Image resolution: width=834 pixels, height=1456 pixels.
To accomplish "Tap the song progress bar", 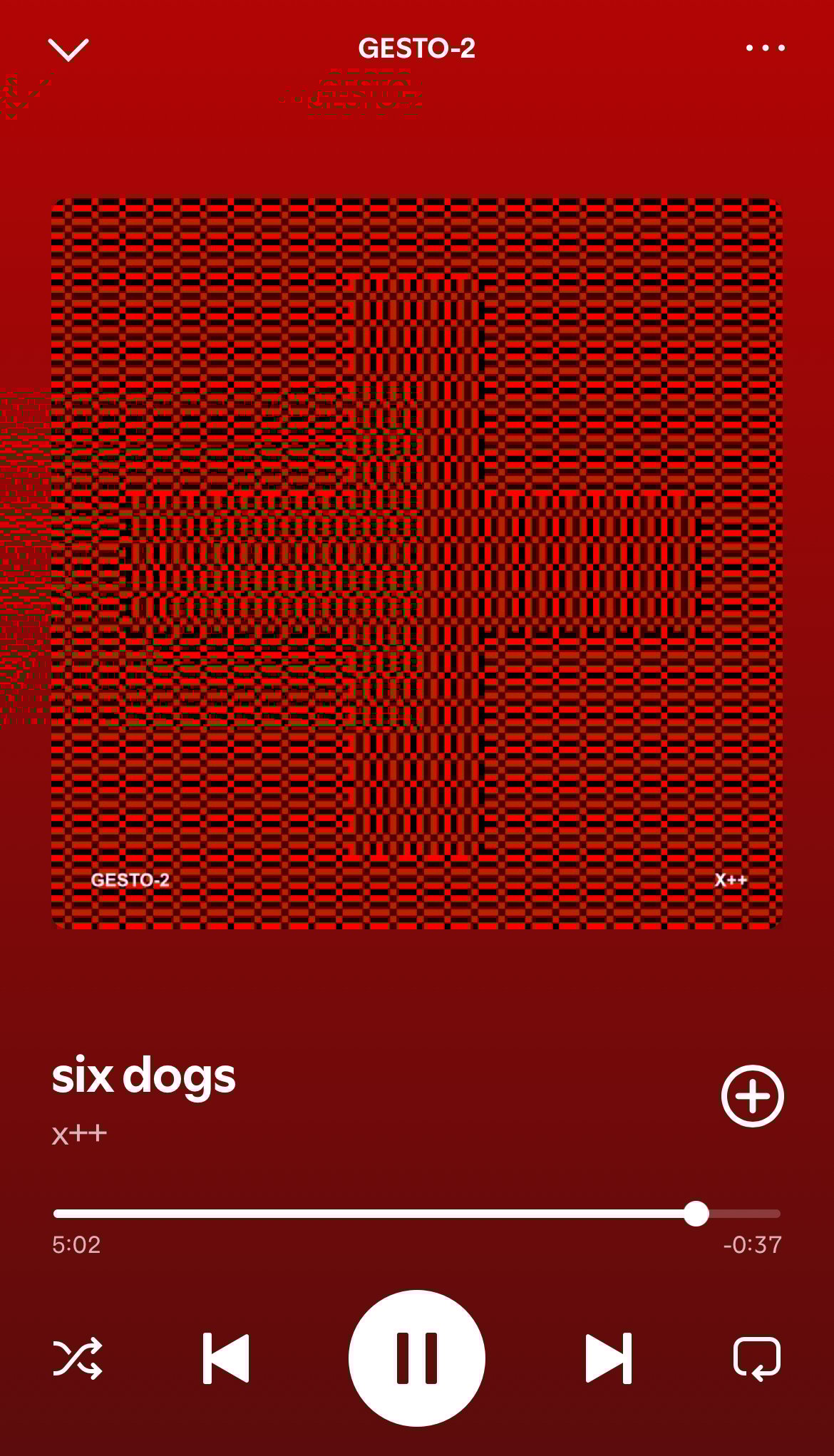I will tap(417, 1213).
